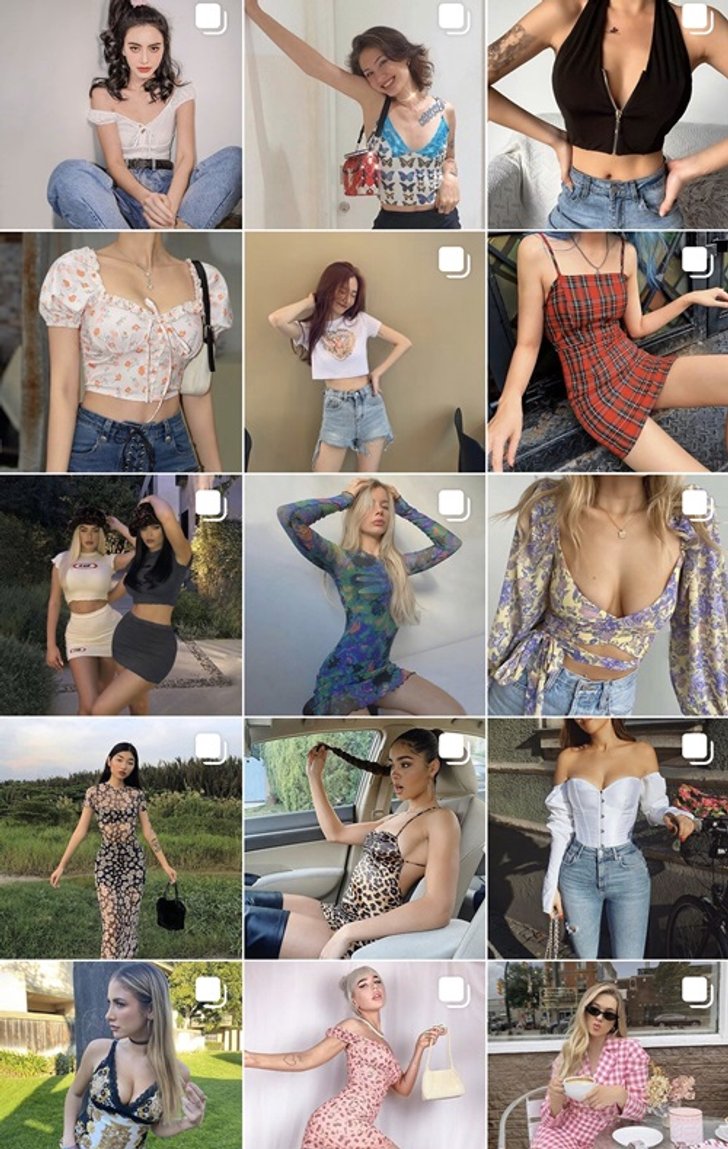Open the post with the white off-shoulder top and jeans, seated

[x=120, y=115]
